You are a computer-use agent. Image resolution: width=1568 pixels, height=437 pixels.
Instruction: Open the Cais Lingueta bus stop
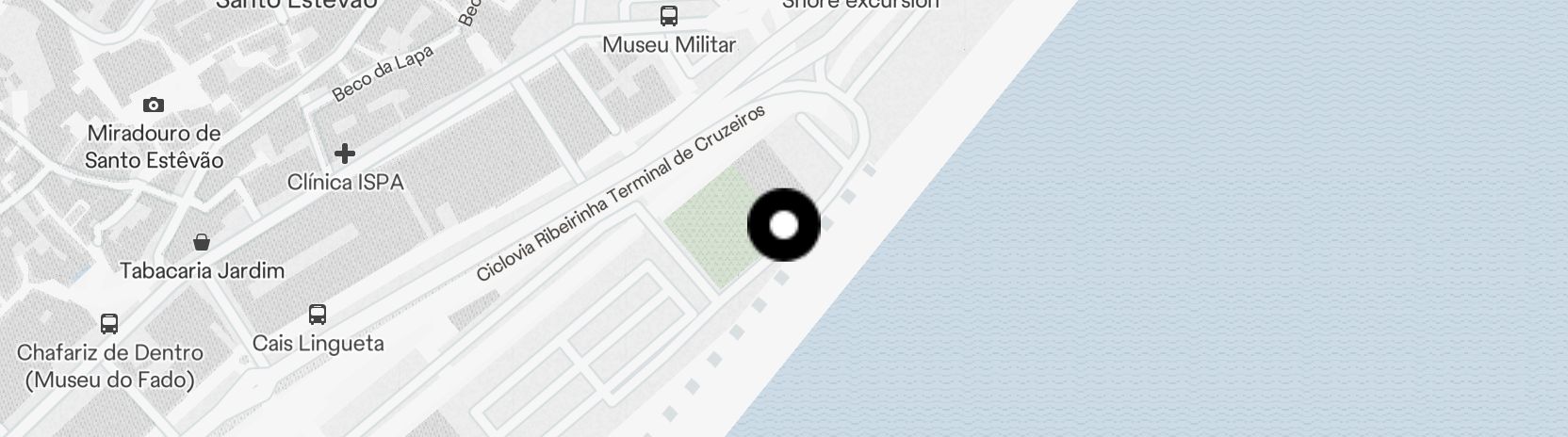click(318, 314)
